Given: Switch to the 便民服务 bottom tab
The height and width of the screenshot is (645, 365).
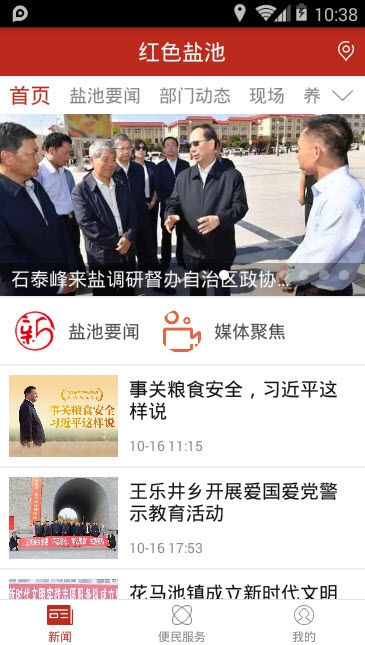Looking at the screenshot, I should pyautogui.click(x=181, y=623).
